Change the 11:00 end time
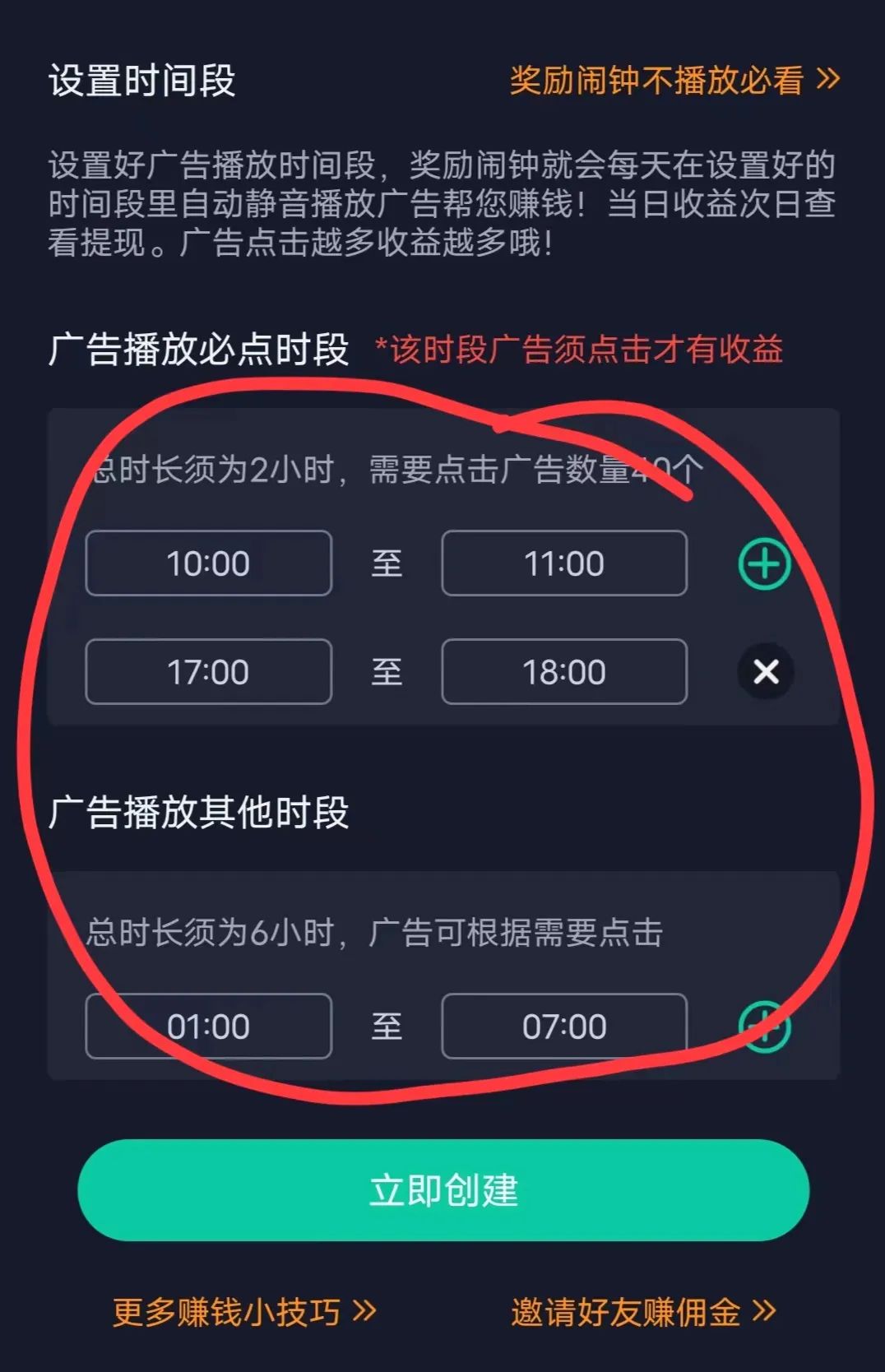This screenshot has height=1372, width=885. 564,563
